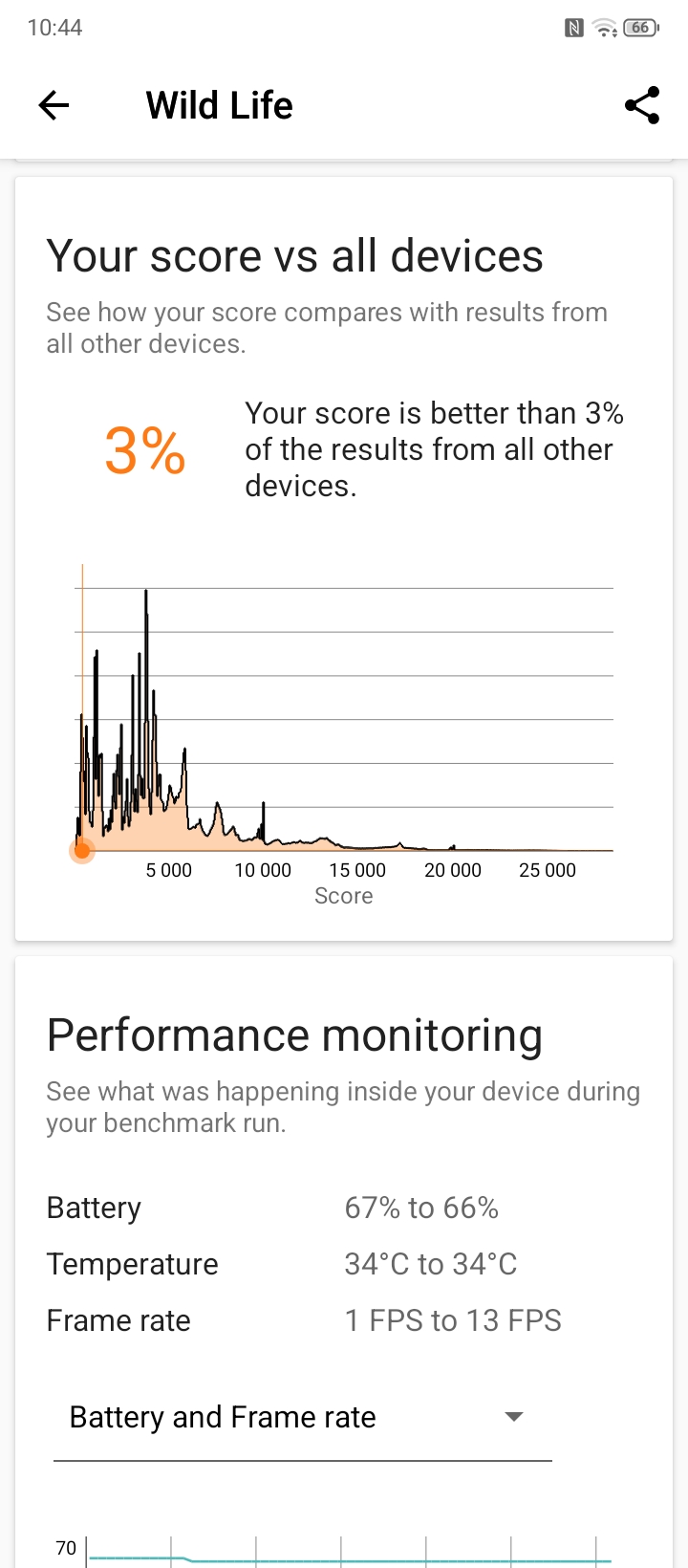Share the Wild Life result

[642, 105]
